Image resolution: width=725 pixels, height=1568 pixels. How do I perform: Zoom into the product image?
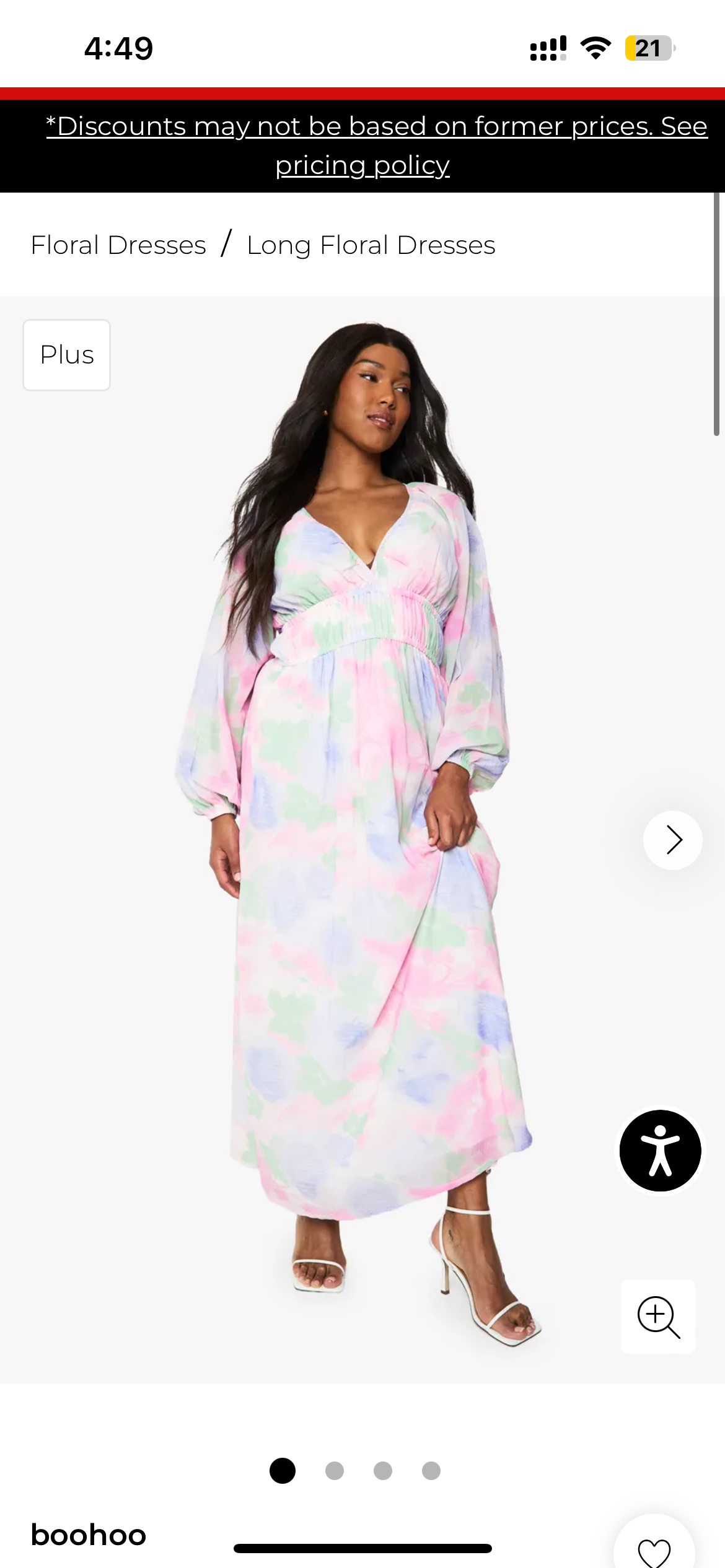[657, 1316]
